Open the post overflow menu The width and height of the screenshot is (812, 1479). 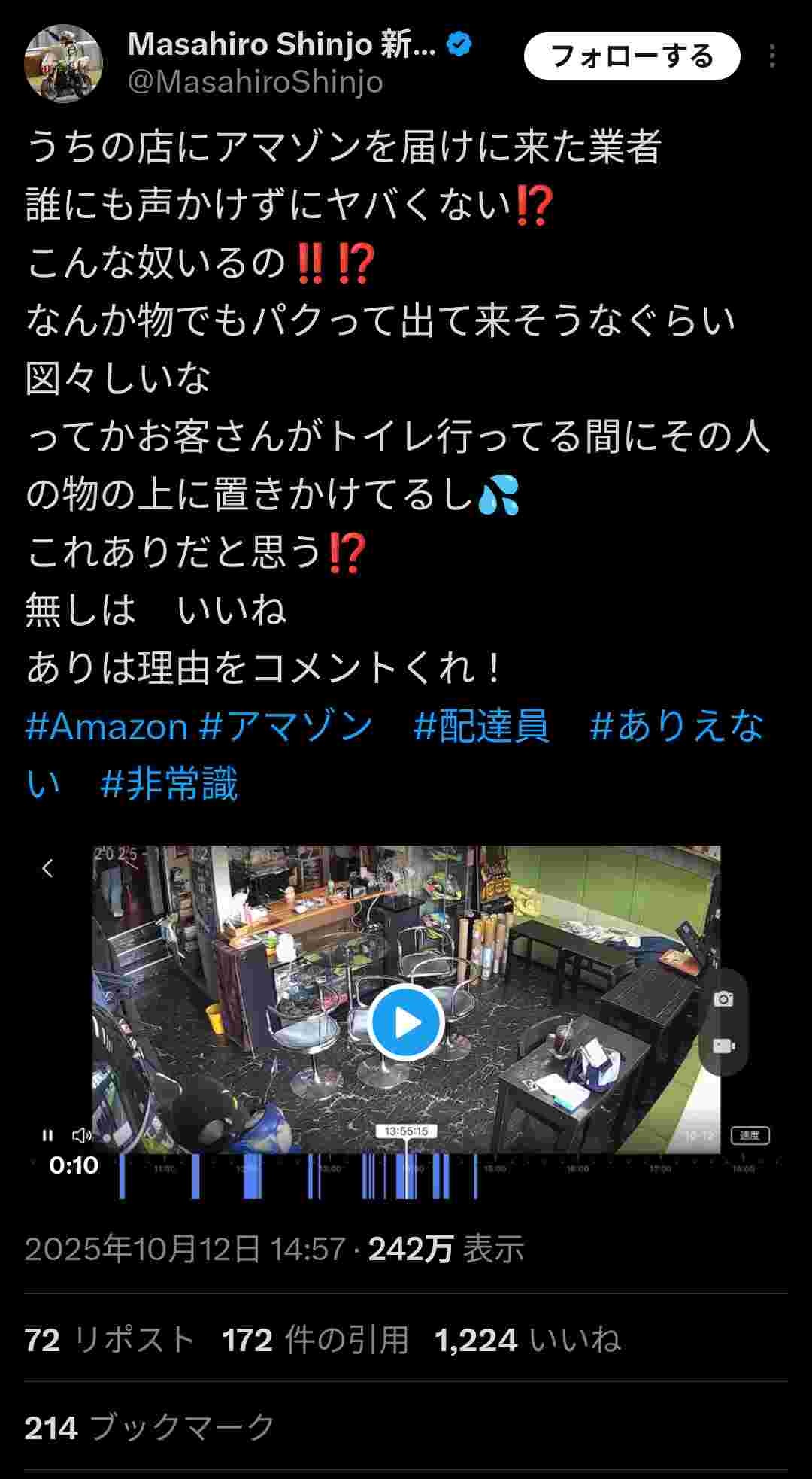point(772,56)
